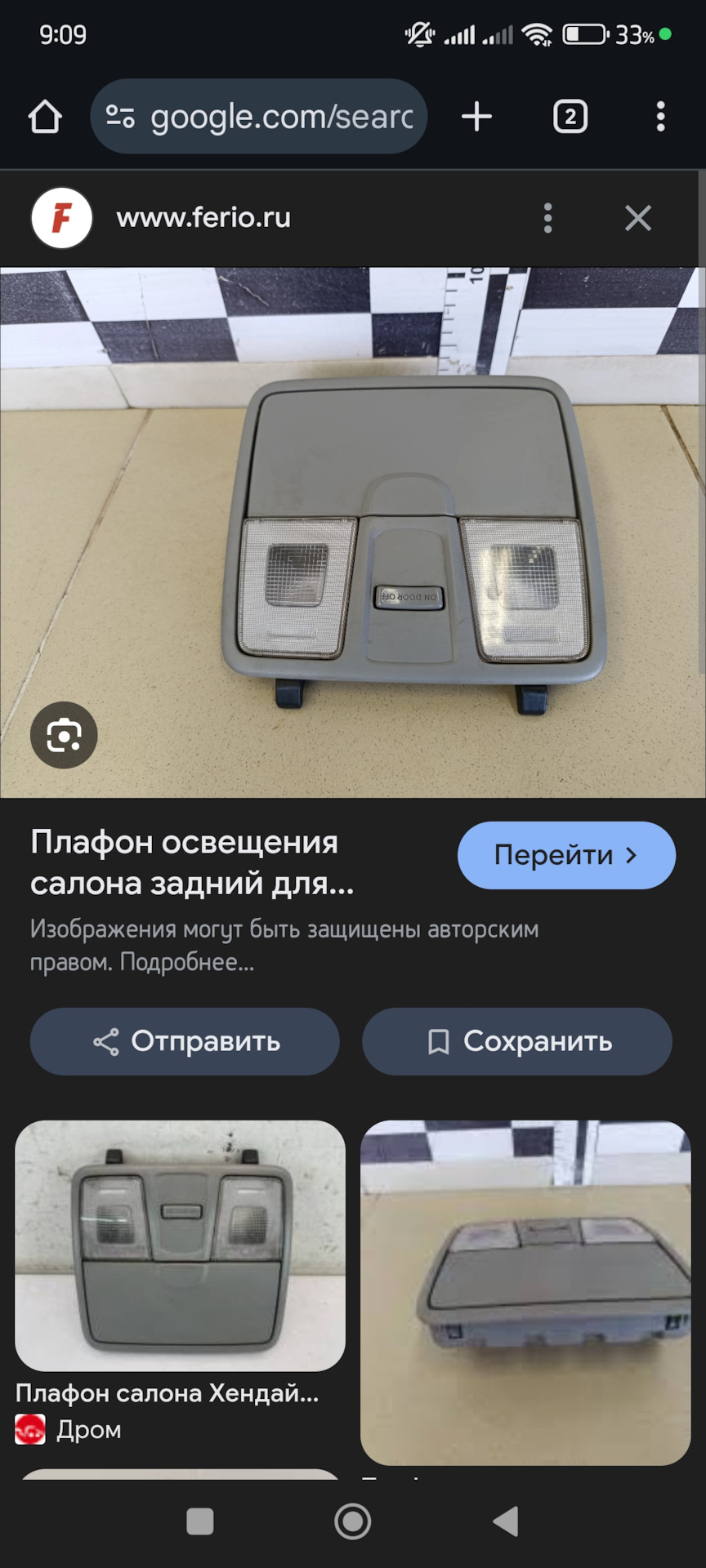Tap the Перейти button
The image size is (706, 1568).
click(565, 855)
